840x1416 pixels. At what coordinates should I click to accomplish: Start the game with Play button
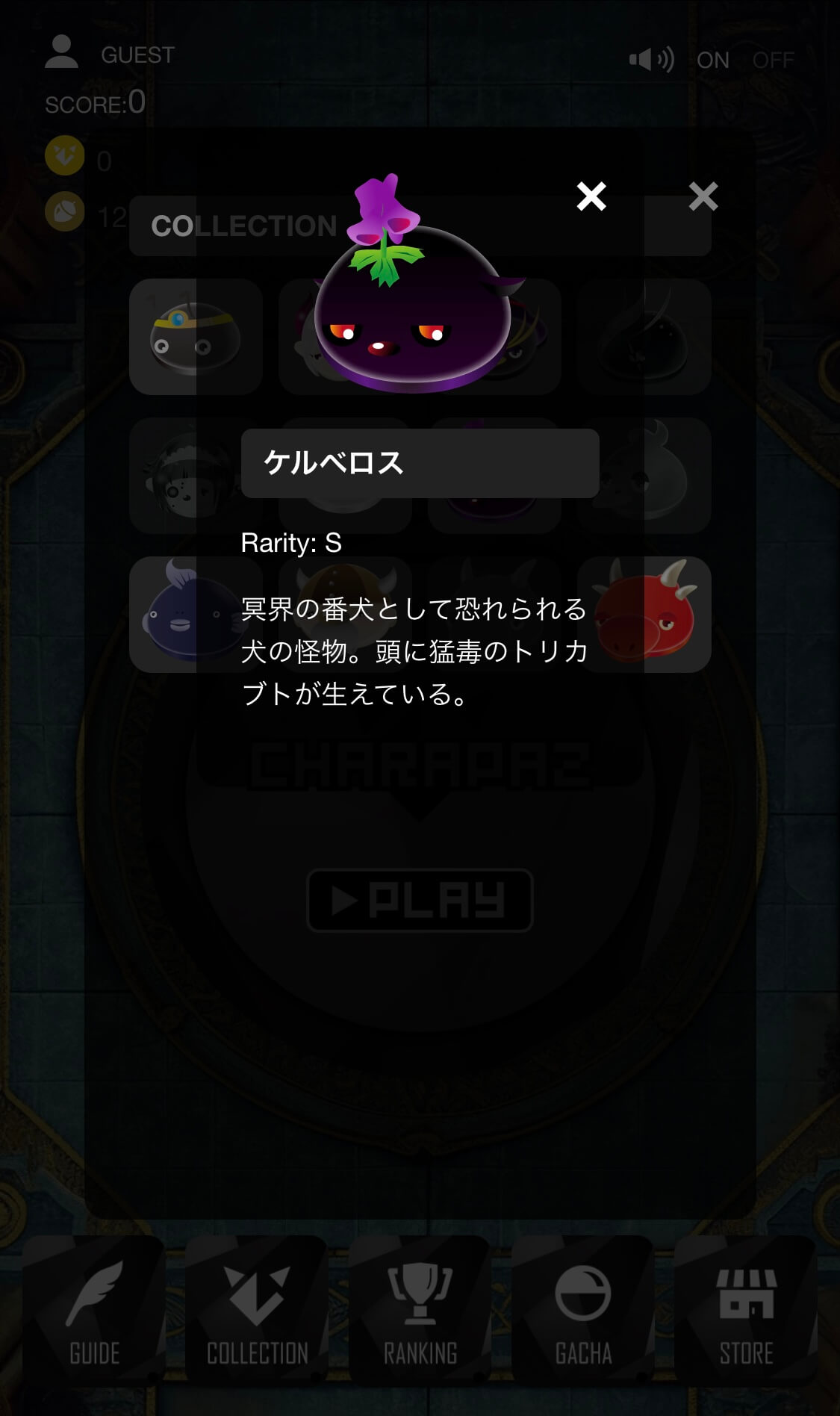(420, 901)
